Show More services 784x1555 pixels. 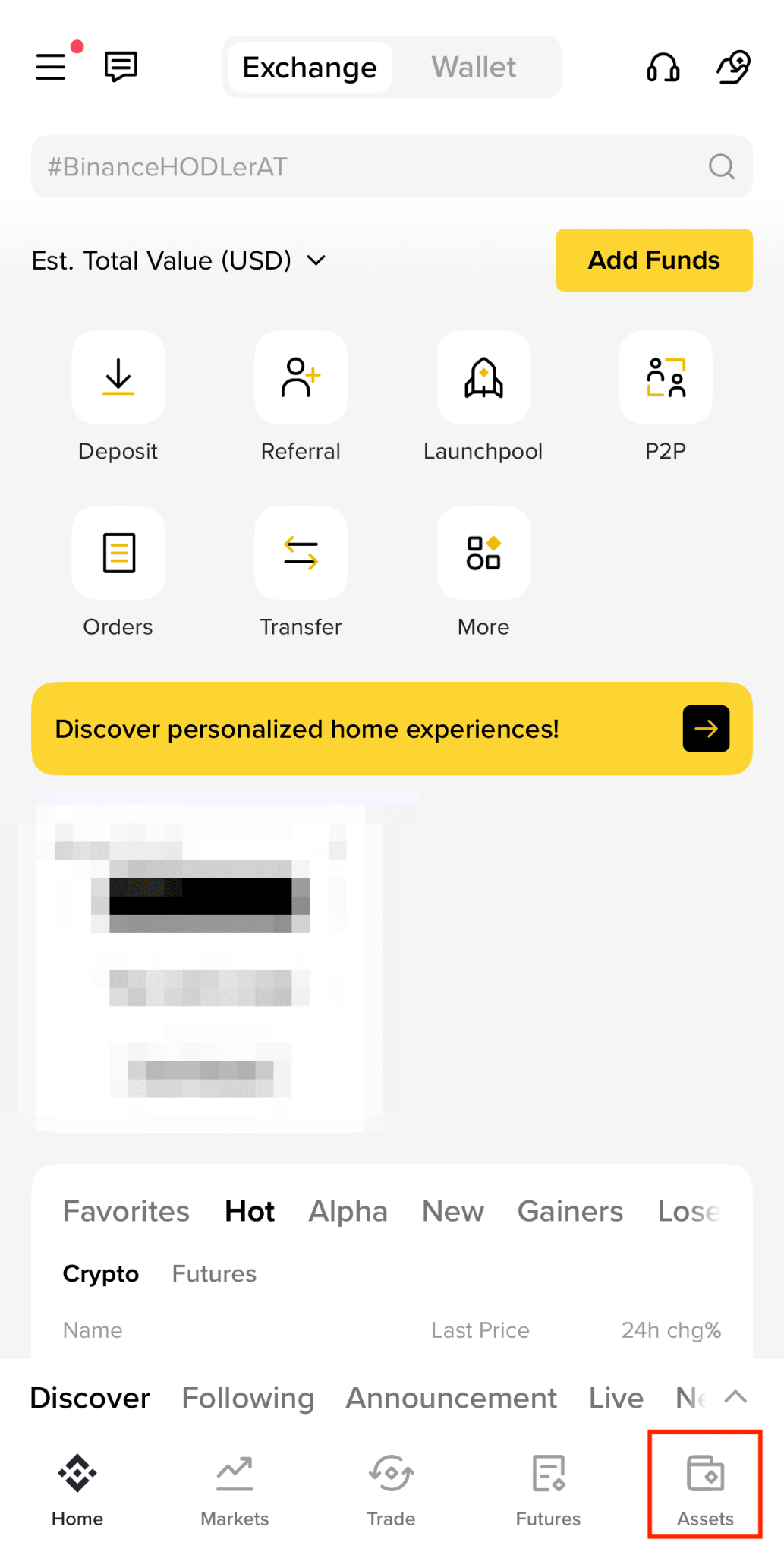pyautogui.click(x=483, y=572)
